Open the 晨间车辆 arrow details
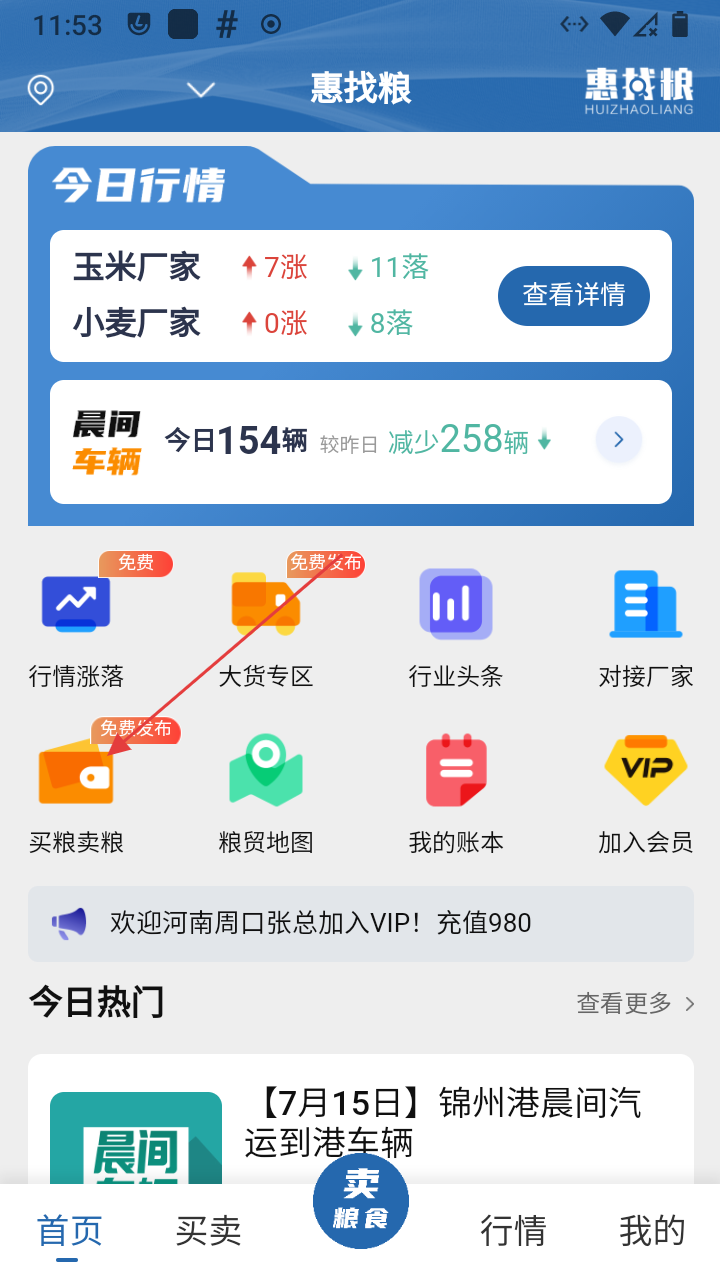 618,440
